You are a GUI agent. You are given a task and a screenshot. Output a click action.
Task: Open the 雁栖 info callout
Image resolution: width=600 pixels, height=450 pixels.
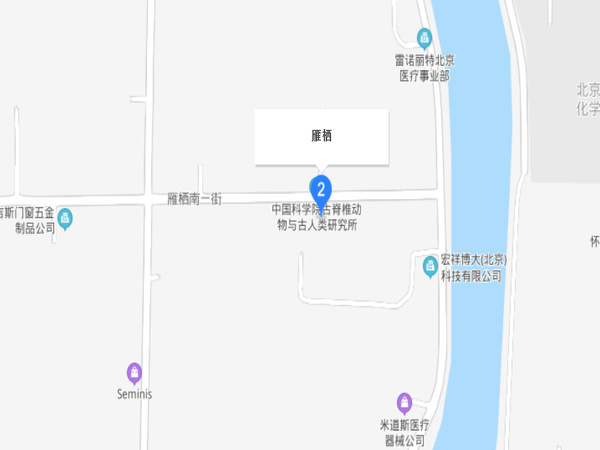click(320, 137)
